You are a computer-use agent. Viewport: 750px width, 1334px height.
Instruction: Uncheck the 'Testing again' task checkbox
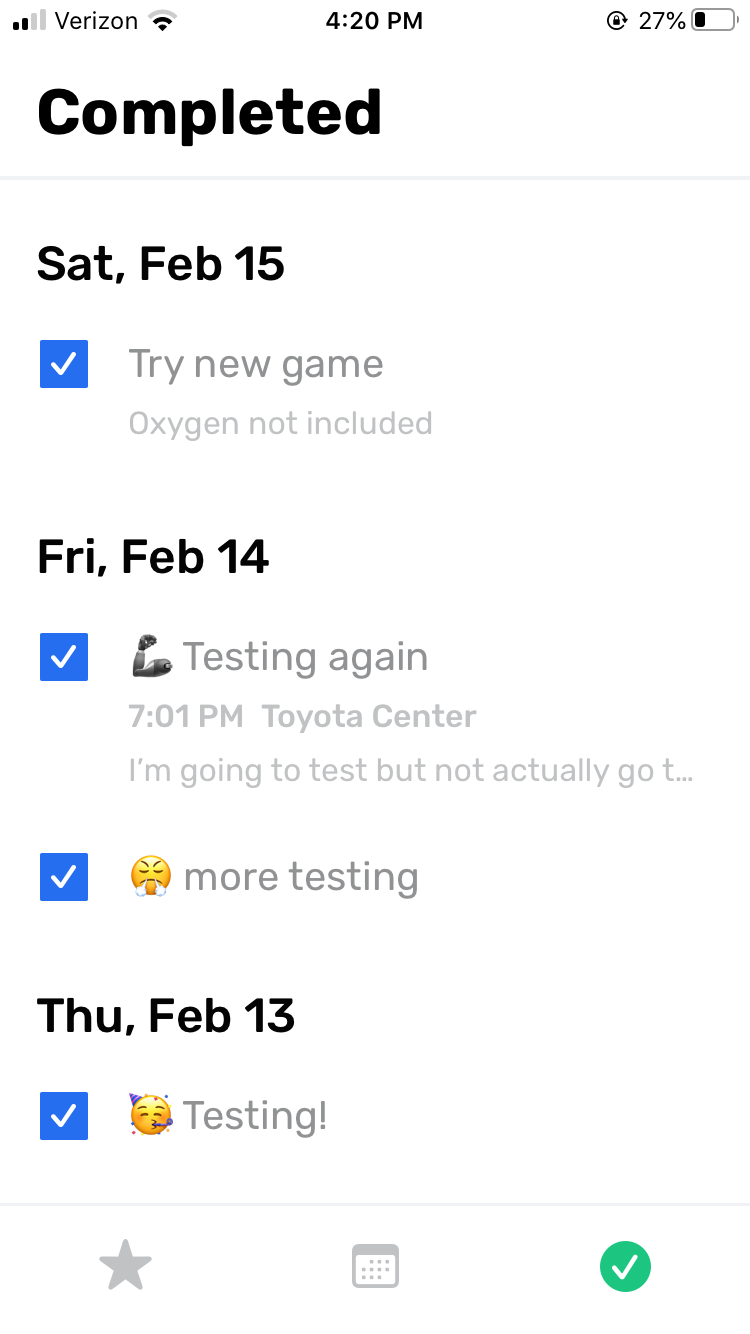tap(64, 657)
